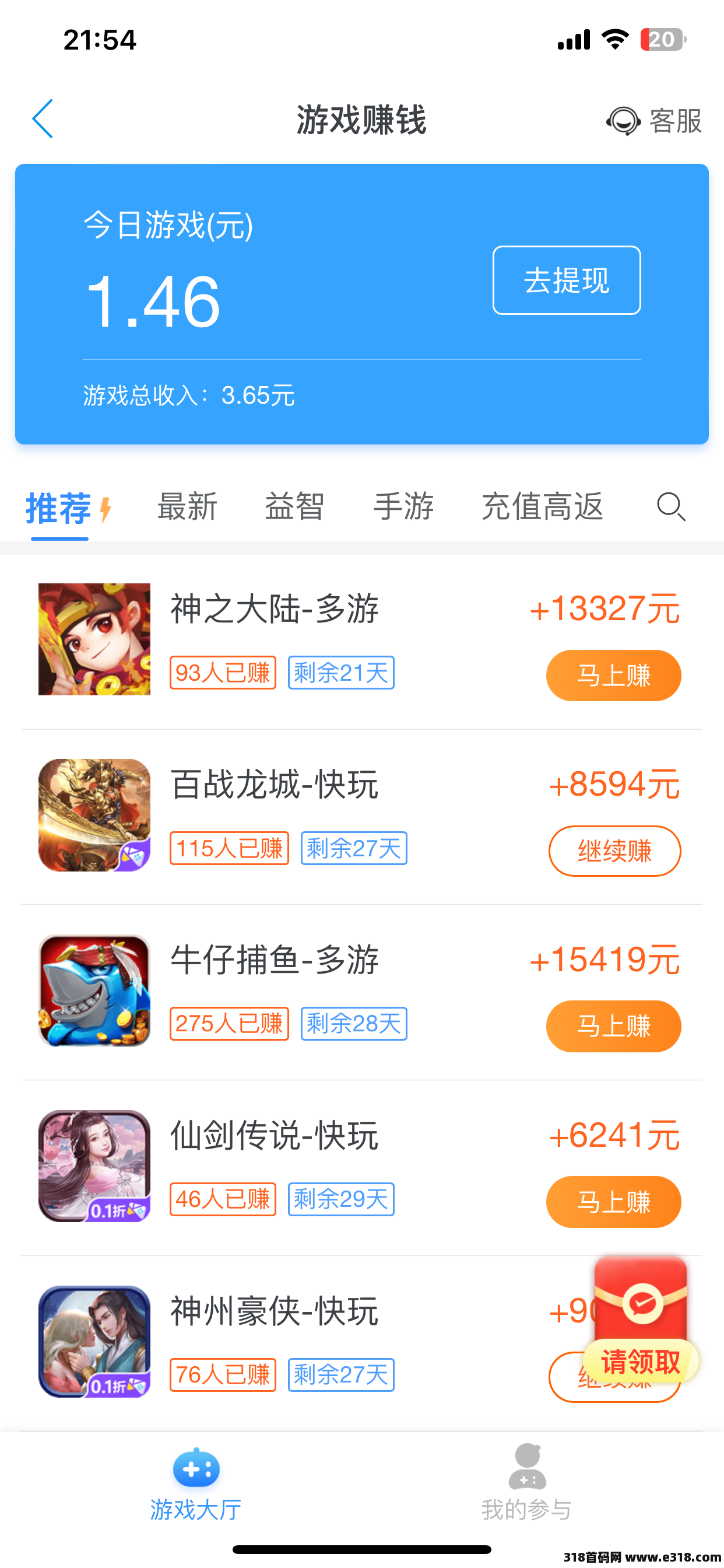Open the 神之大陆-多游 game icon
The image size is (724, 1568).
point(94,639)
